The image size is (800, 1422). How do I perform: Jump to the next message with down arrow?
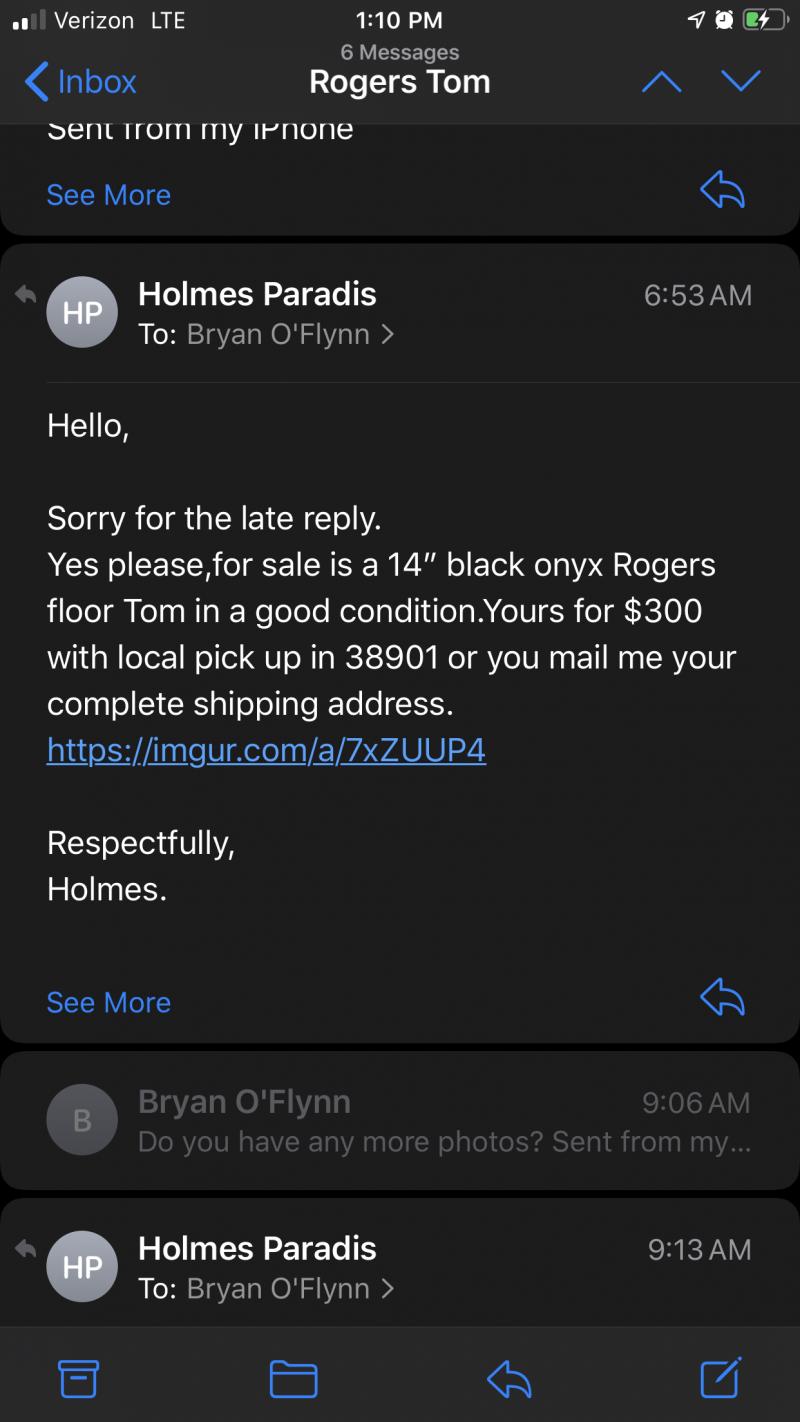coord(741,82)
